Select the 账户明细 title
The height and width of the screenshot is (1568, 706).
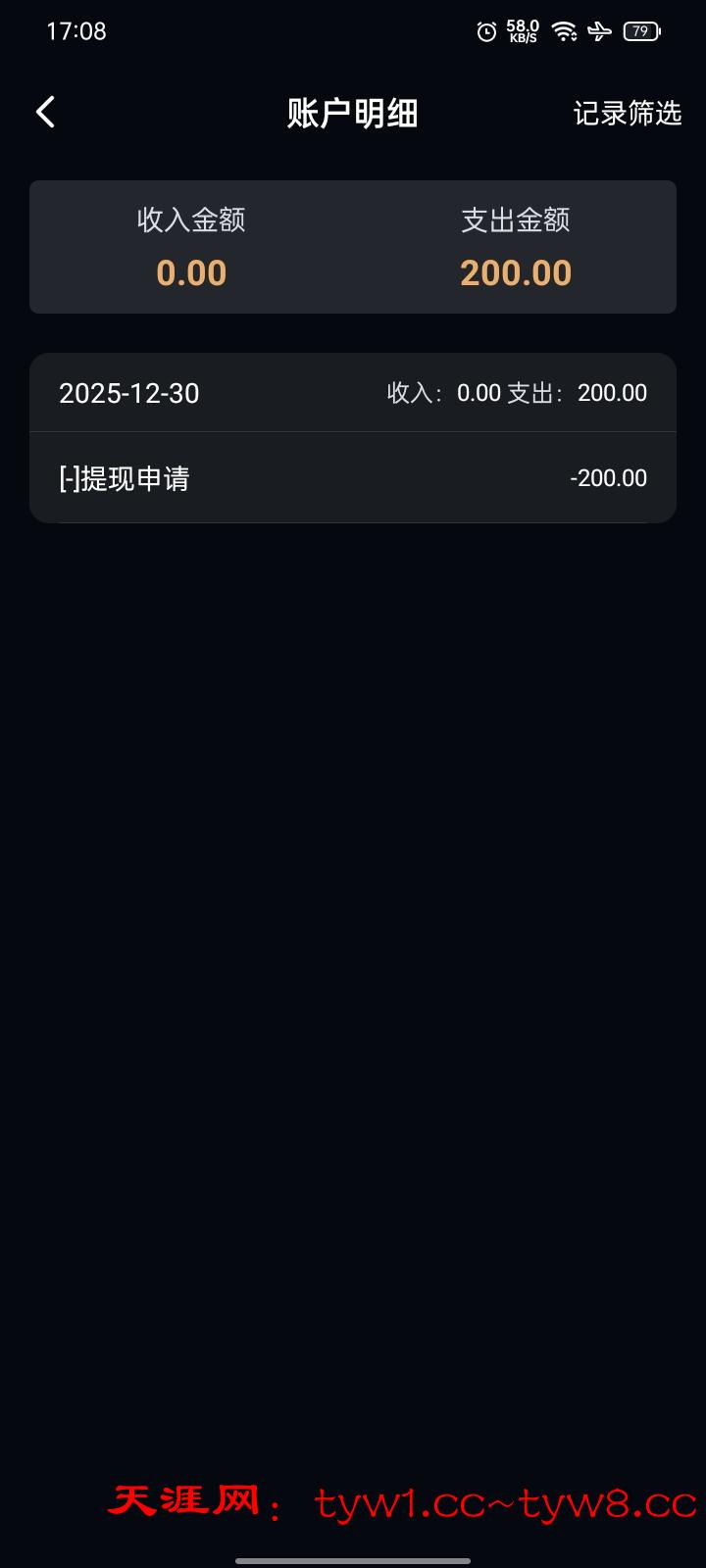pyautogui.click(x=351, y=112)
